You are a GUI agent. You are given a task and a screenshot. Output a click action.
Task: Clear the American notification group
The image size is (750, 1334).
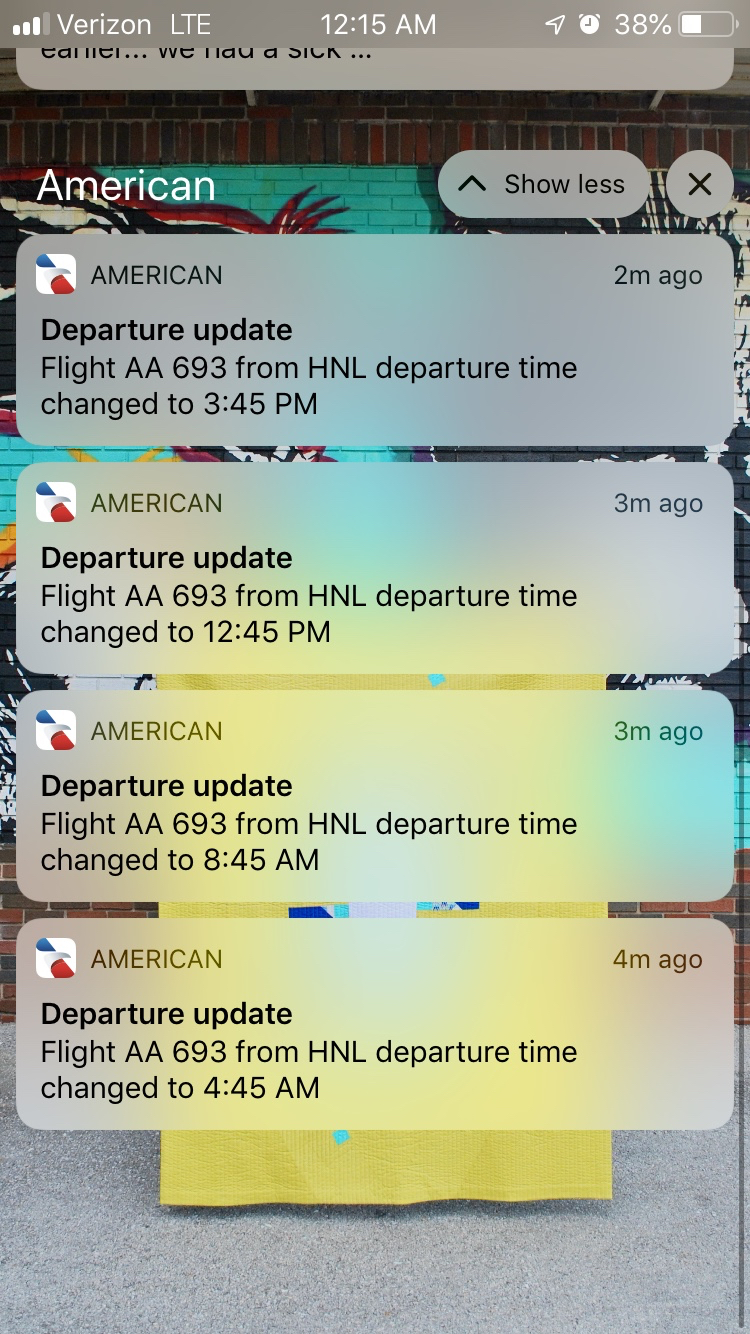[699, 185]
